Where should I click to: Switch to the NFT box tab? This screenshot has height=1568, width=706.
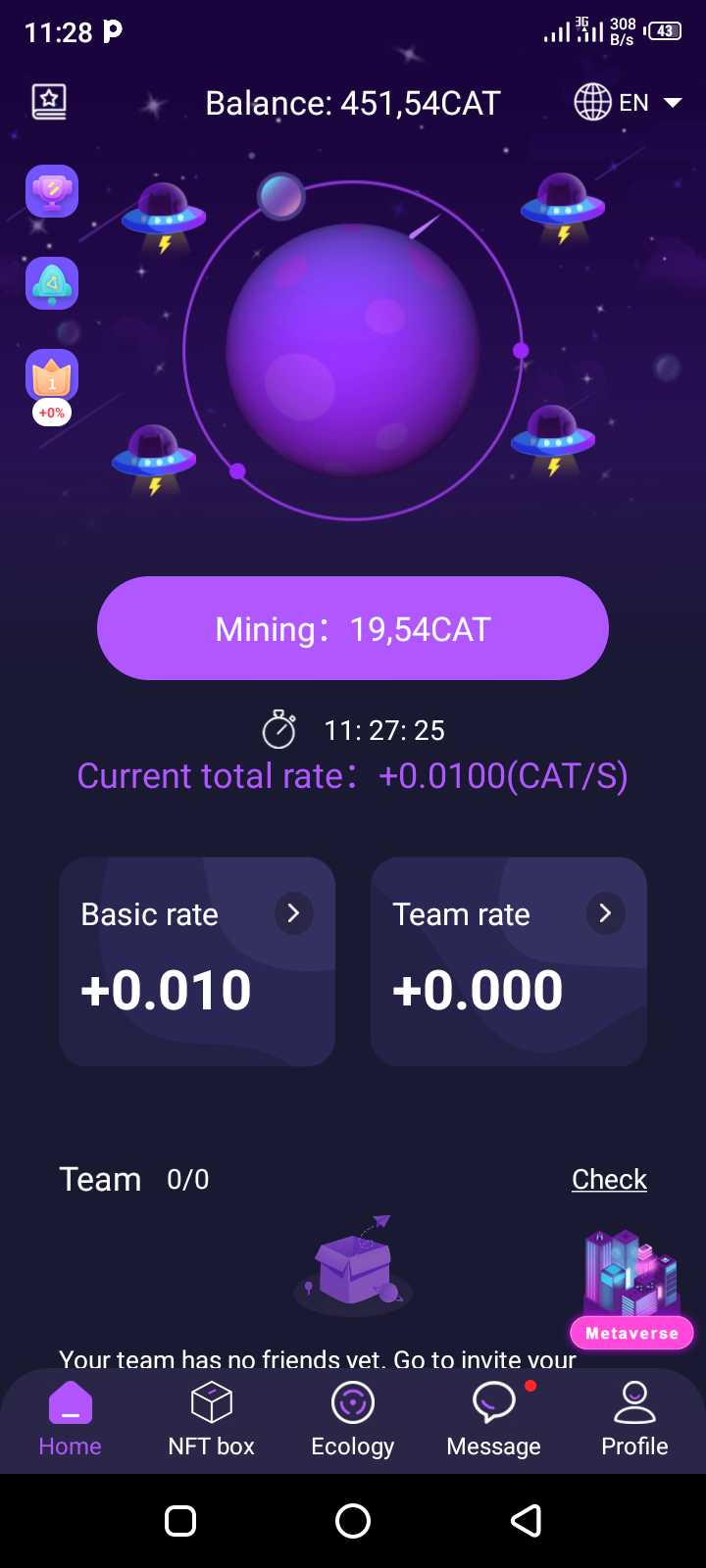pos(211,1419)
